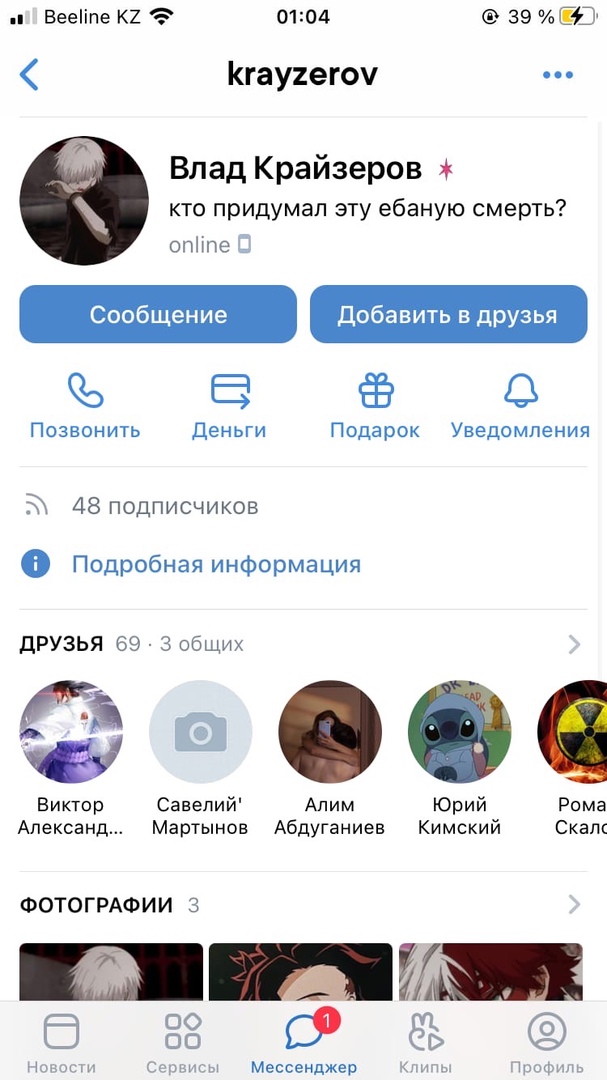
Task: Open the three-dot overflow menu
Action: (557, 75)
